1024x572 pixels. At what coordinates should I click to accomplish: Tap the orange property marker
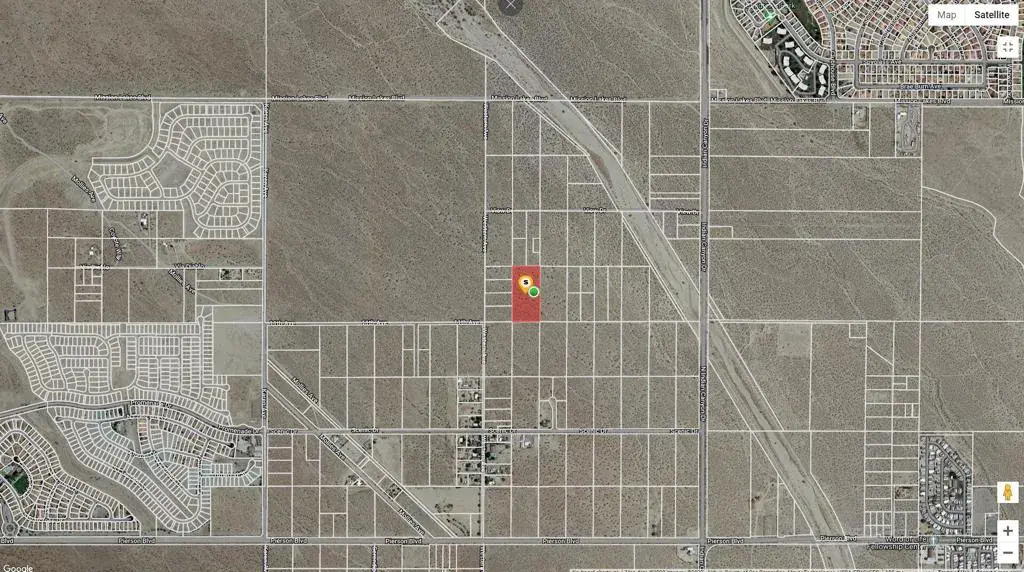click(x=525, y=282)
